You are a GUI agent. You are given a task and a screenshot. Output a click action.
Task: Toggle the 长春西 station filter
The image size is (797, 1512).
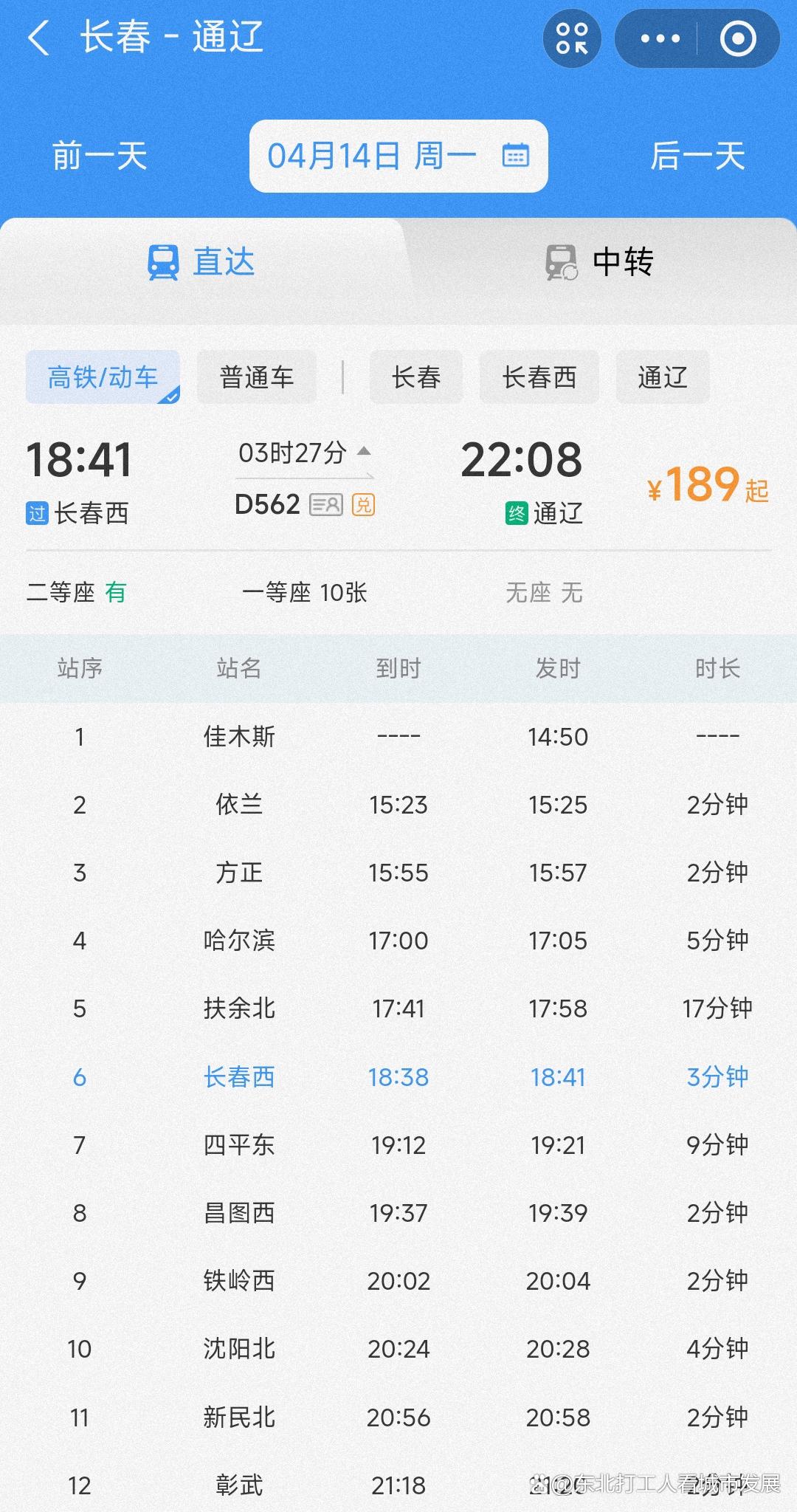tap(539, 377)
